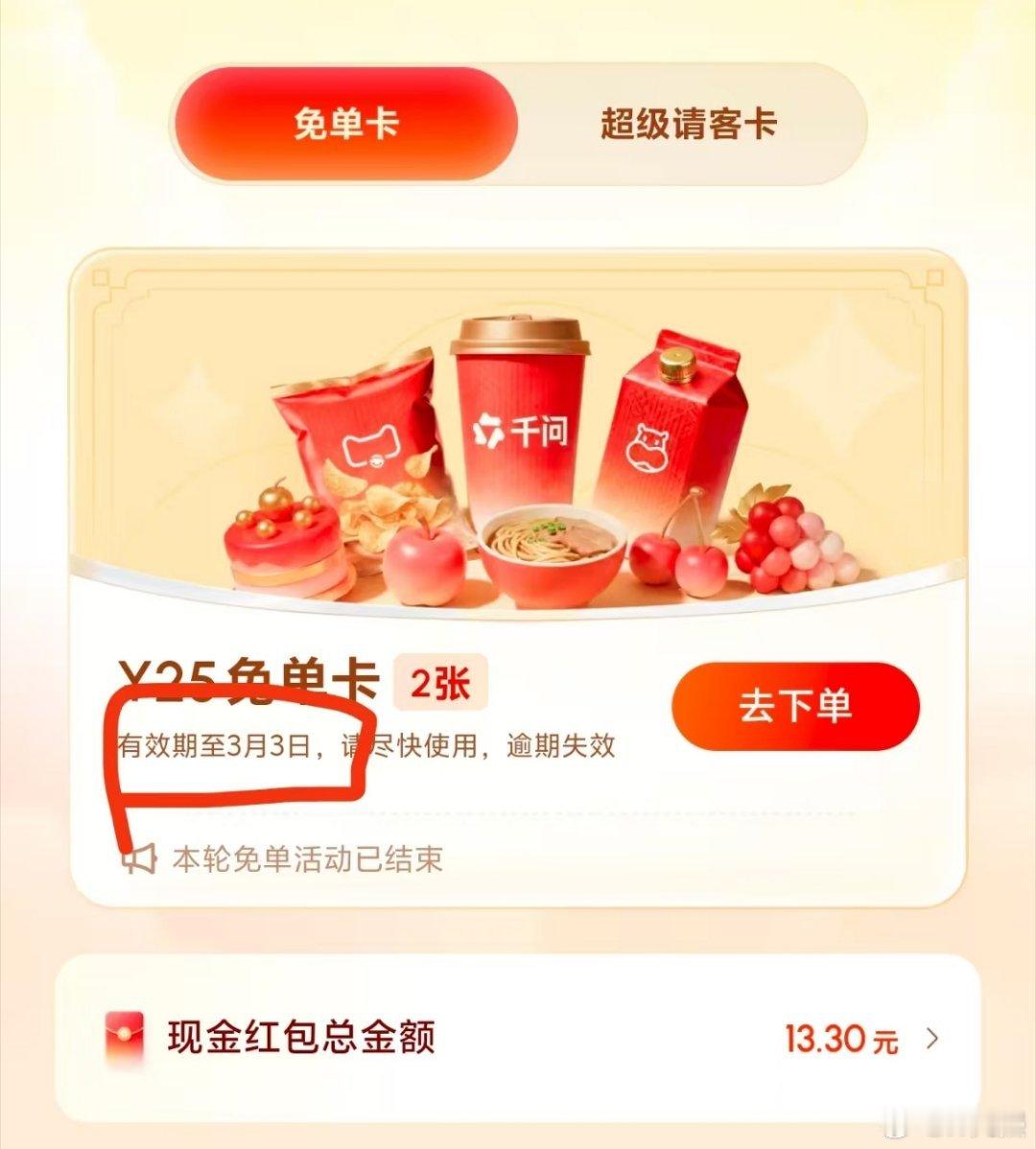Click the apple image in the banner

[x=429, y=561]
